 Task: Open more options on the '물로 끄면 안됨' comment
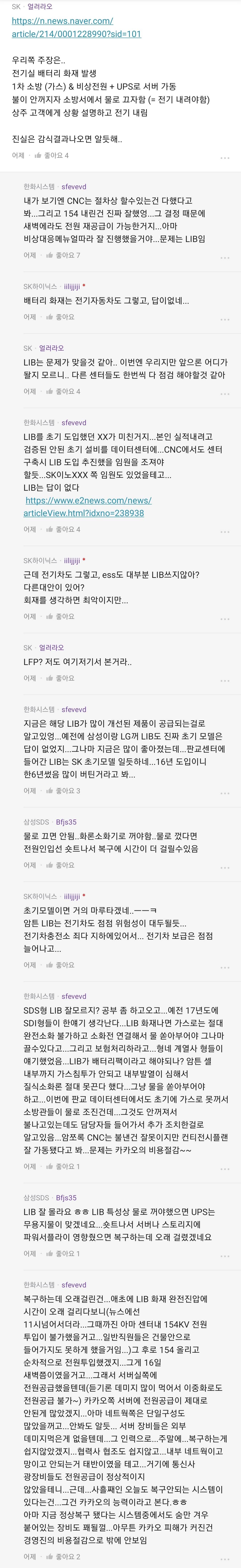tap(224, 867)
